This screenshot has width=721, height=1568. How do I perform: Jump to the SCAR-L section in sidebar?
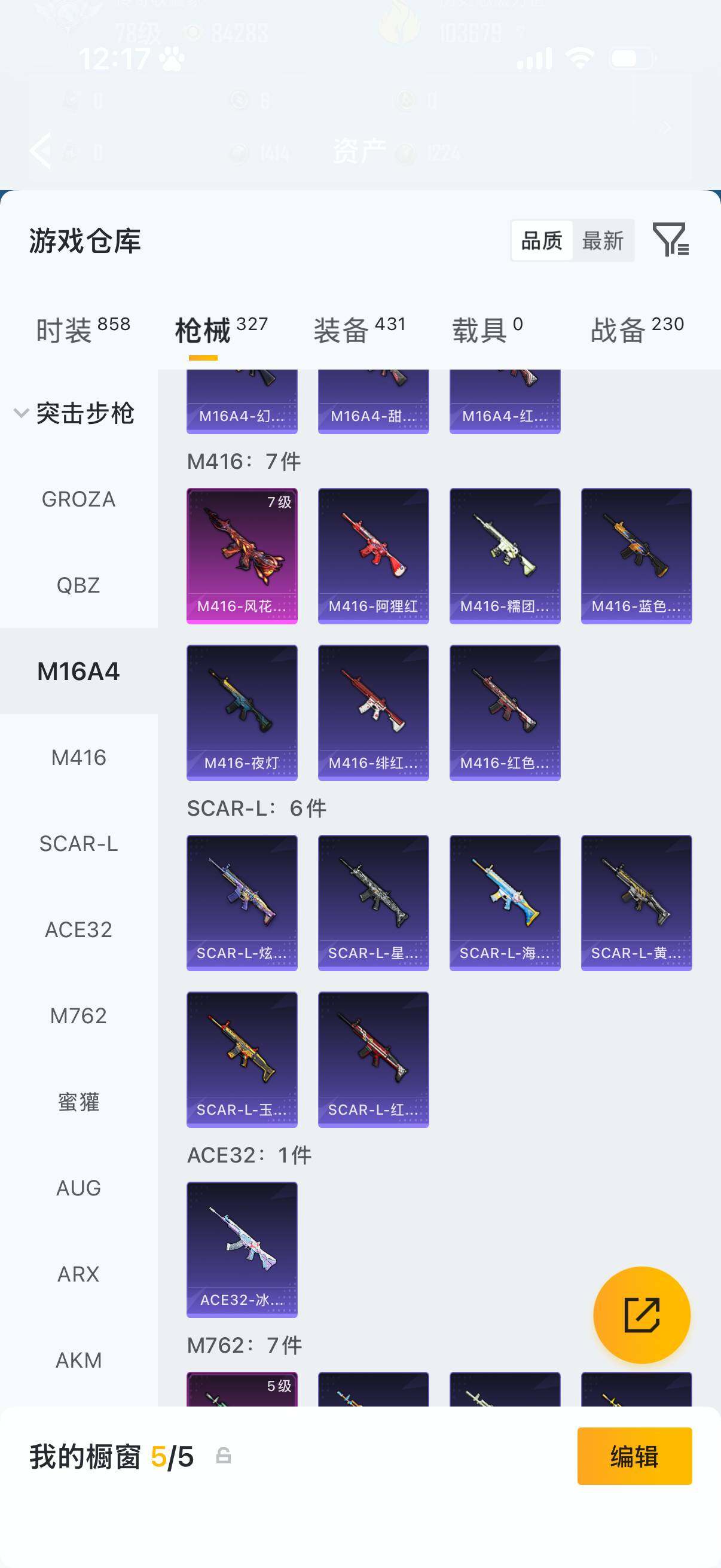78,844
